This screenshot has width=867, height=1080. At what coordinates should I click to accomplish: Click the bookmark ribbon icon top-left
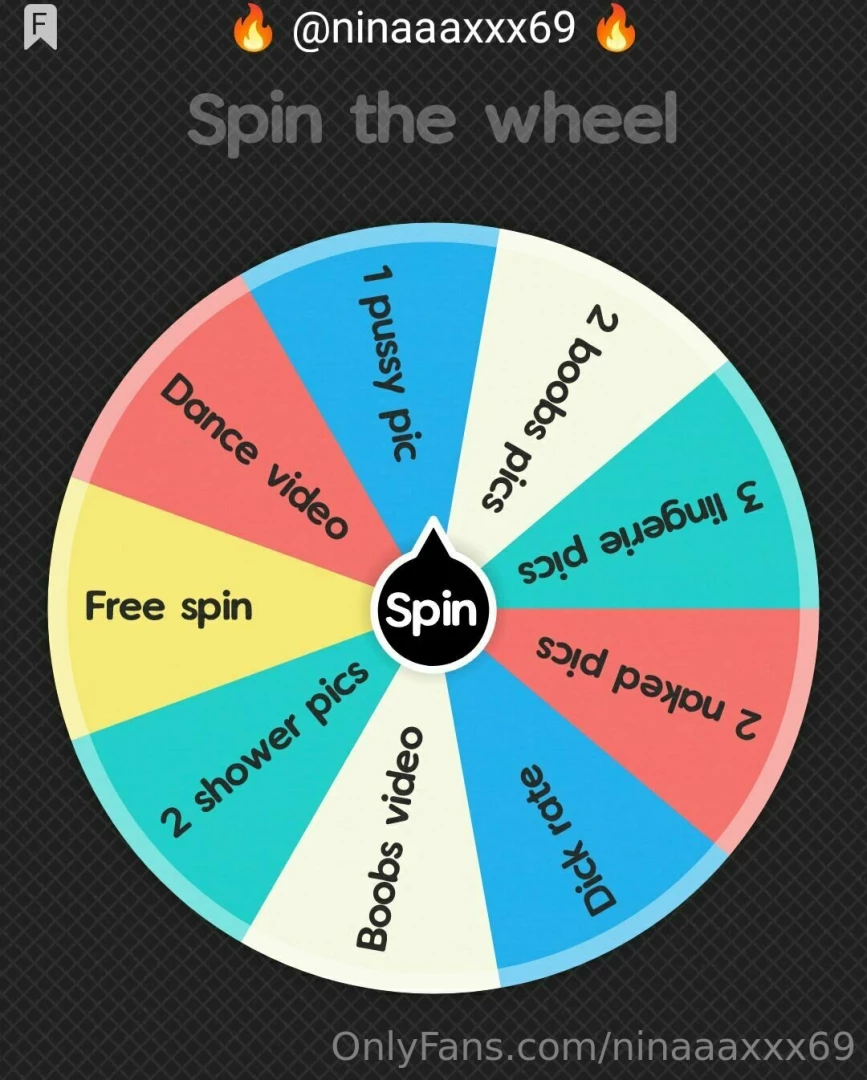[x=40, y=28]
